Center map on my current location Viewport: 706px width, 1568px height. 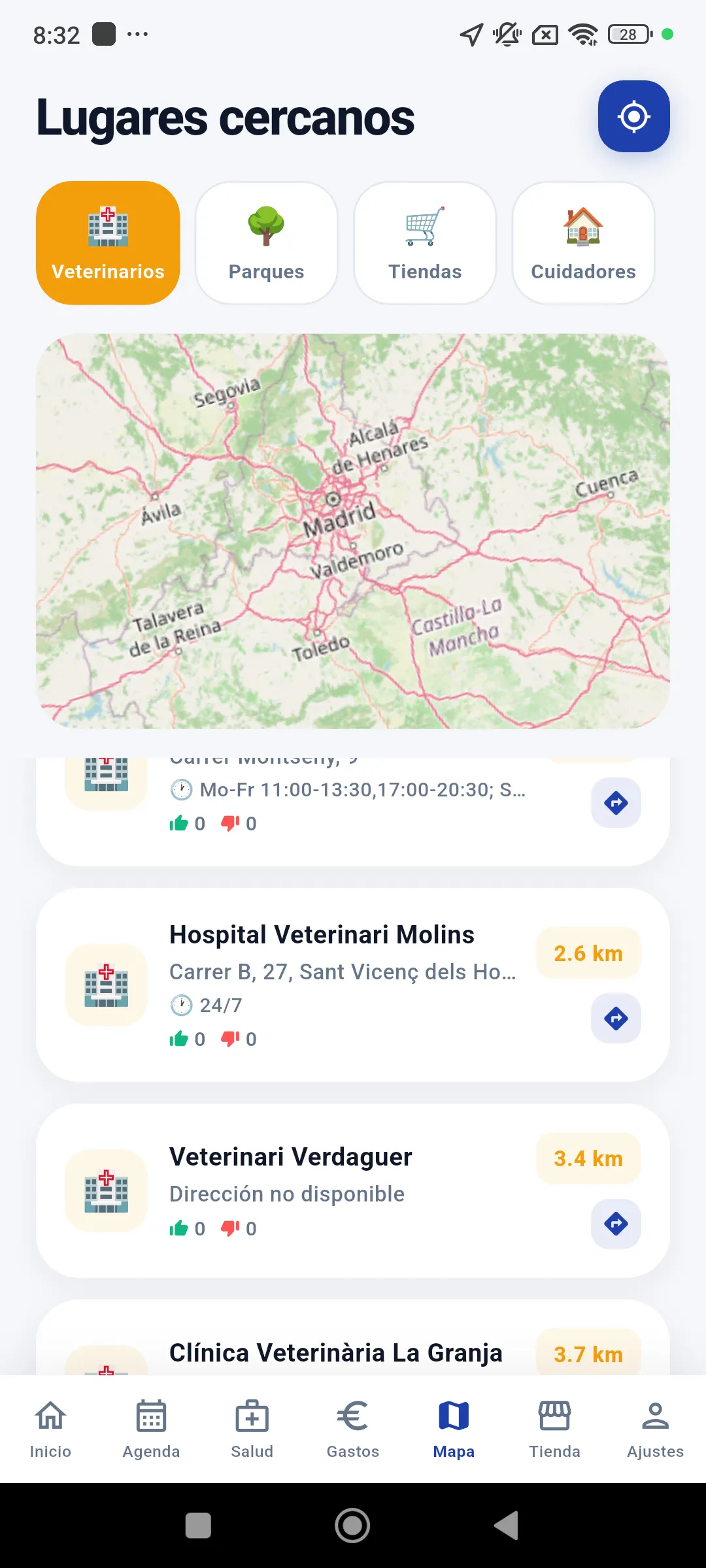coord(633,117)
